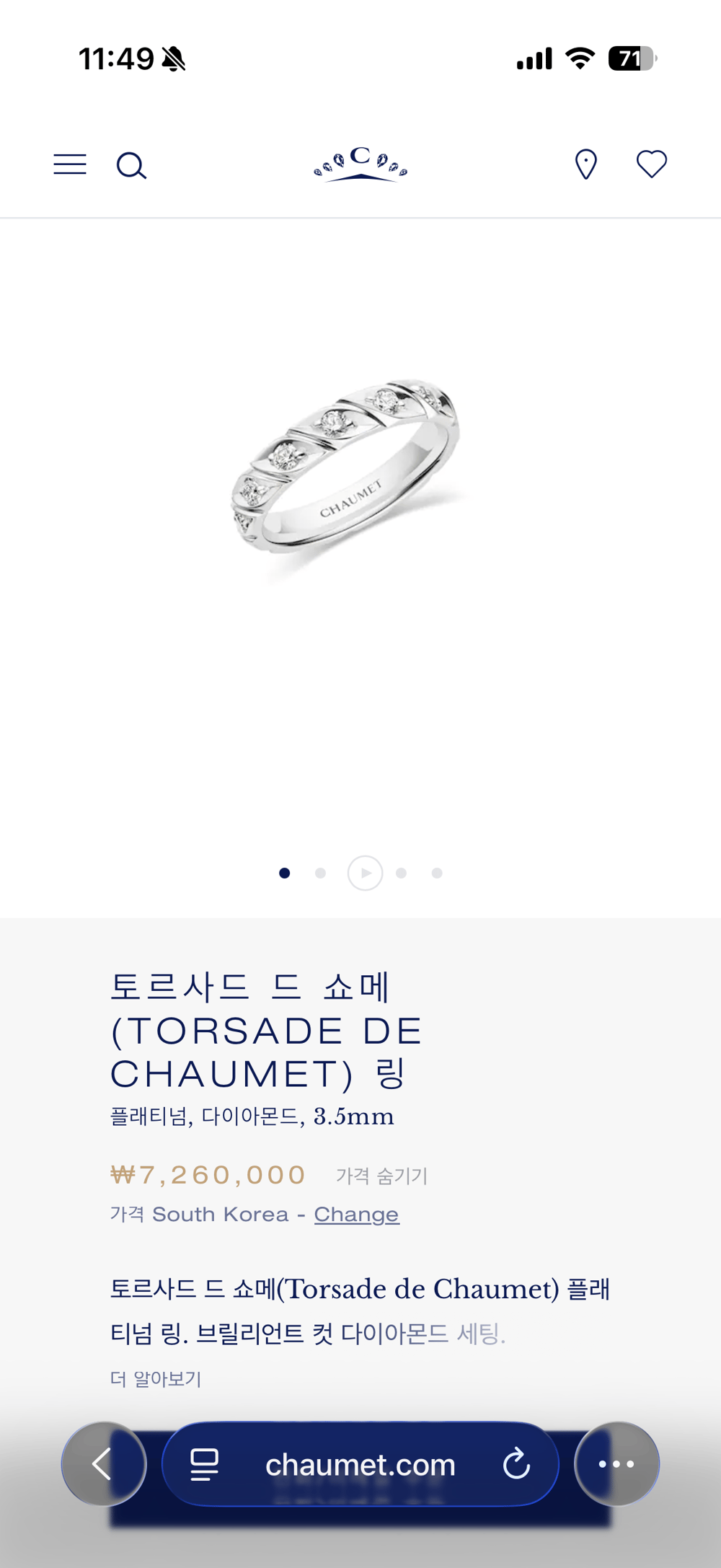Tap the Change country link

356,1215
